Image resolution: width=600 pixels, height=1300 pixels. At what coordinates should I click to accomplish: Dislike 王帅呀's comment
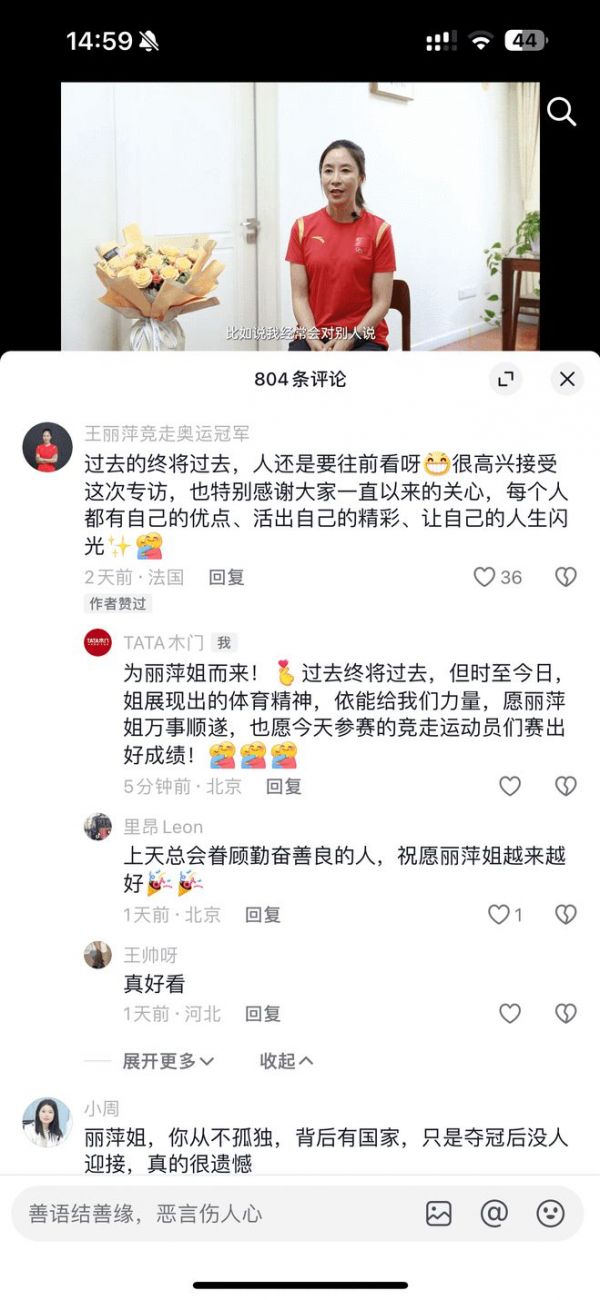pyautogui.click(x=566, y=1014)
